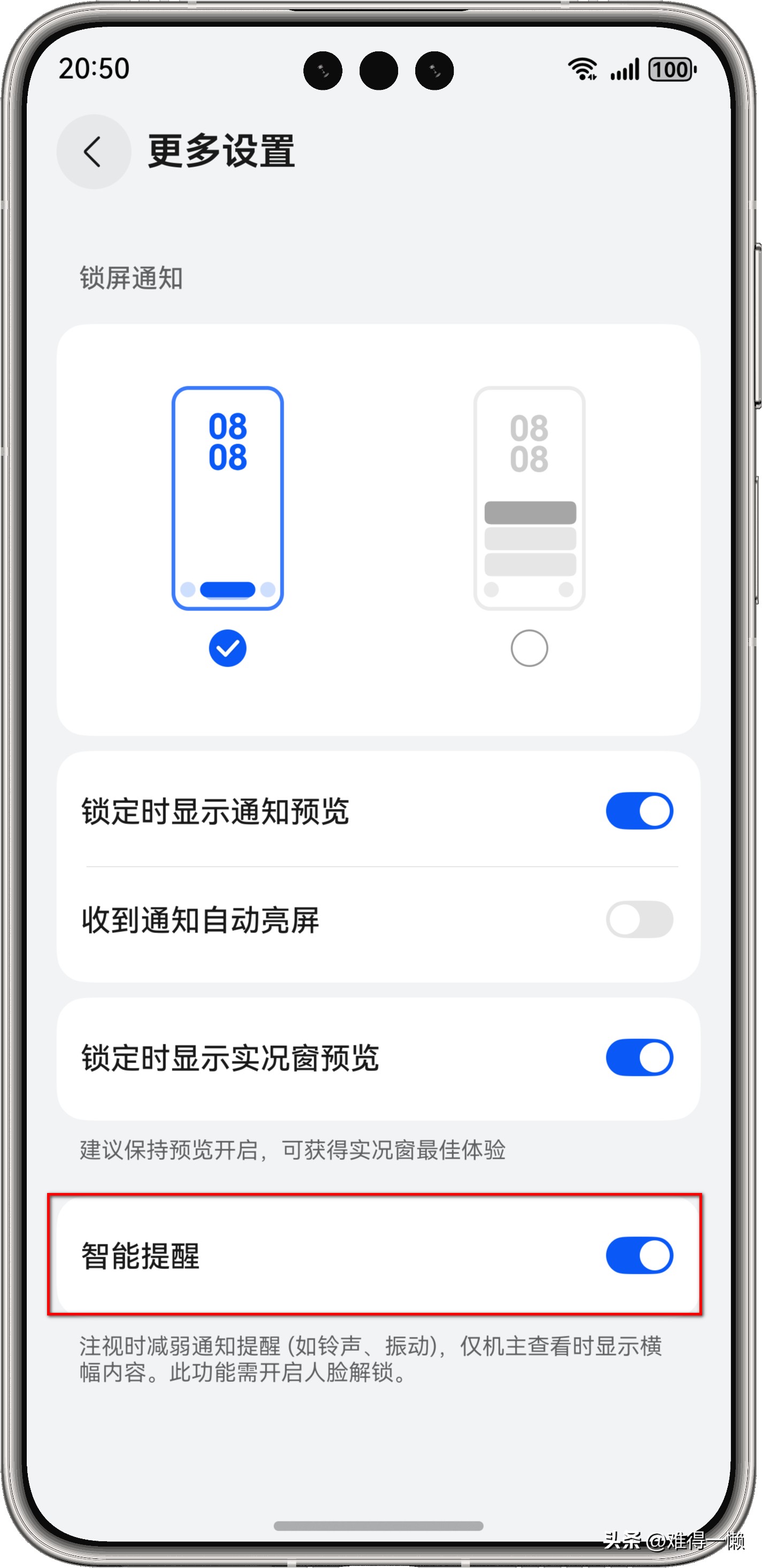Image resolution: width=762 pixels, height=1568 pixels.
Task: Disable 锁定时显示通知预览
Action: (x=639, y=811)
